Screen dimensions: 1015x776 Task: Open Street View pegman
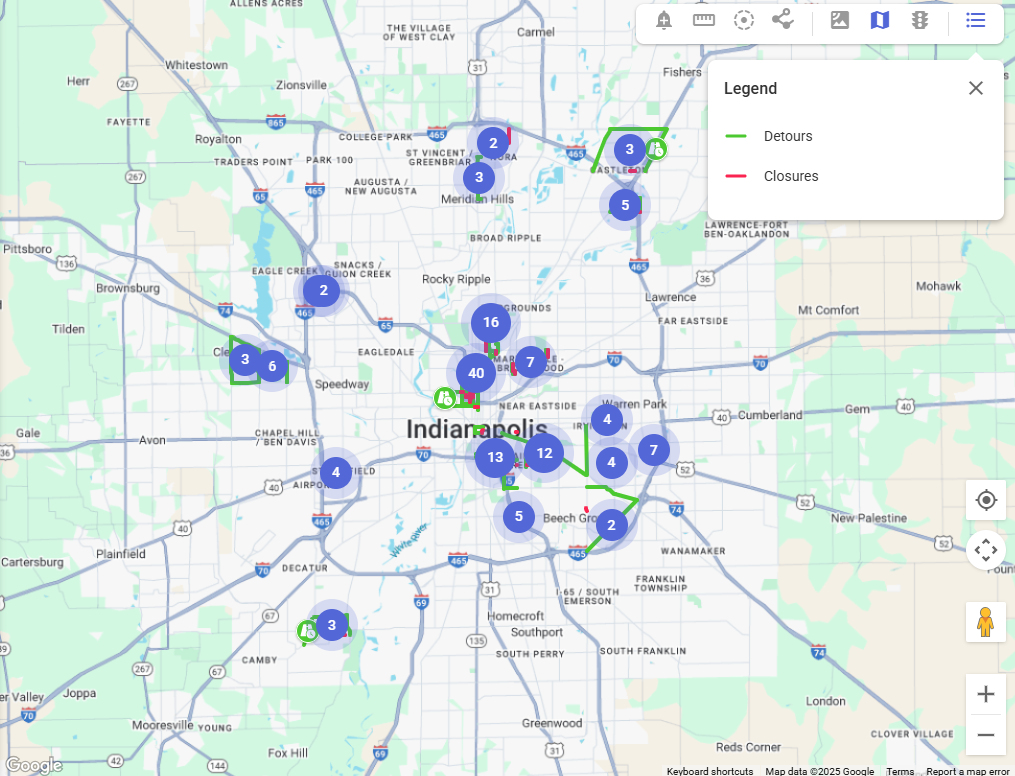tap(986, 622)
